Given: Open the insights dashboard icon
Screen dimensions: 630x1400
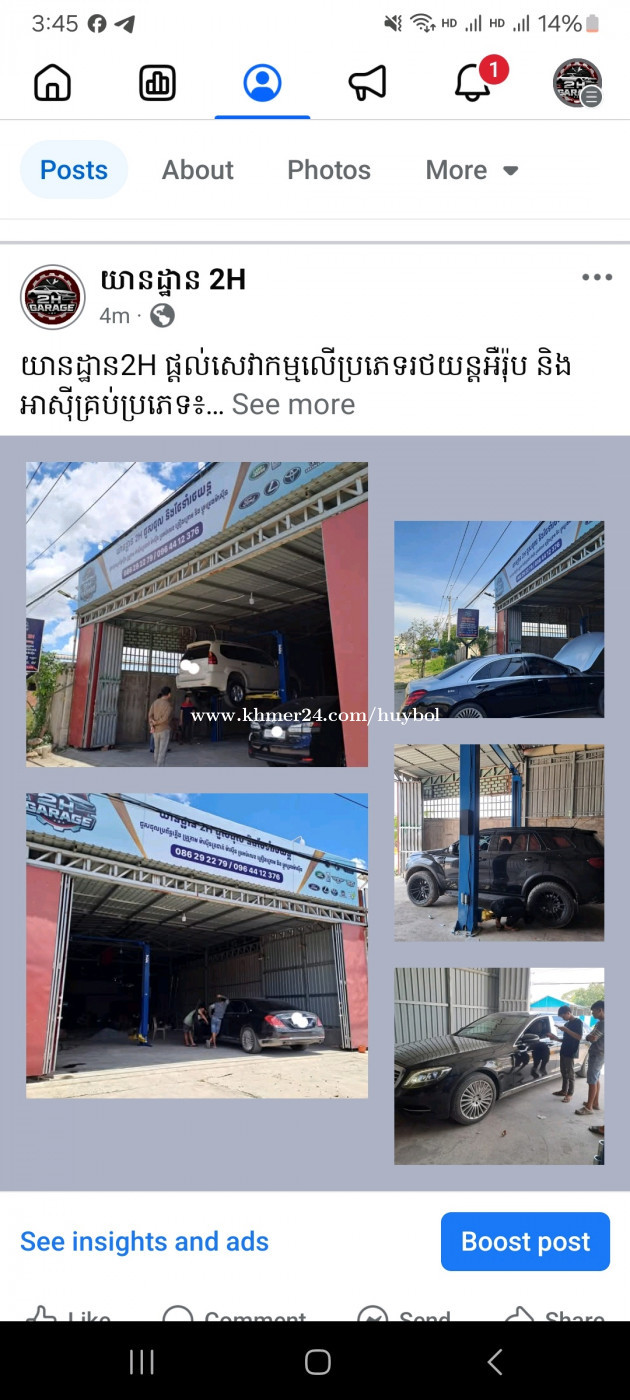Looking at the screenshot, I should coord(158,83).
